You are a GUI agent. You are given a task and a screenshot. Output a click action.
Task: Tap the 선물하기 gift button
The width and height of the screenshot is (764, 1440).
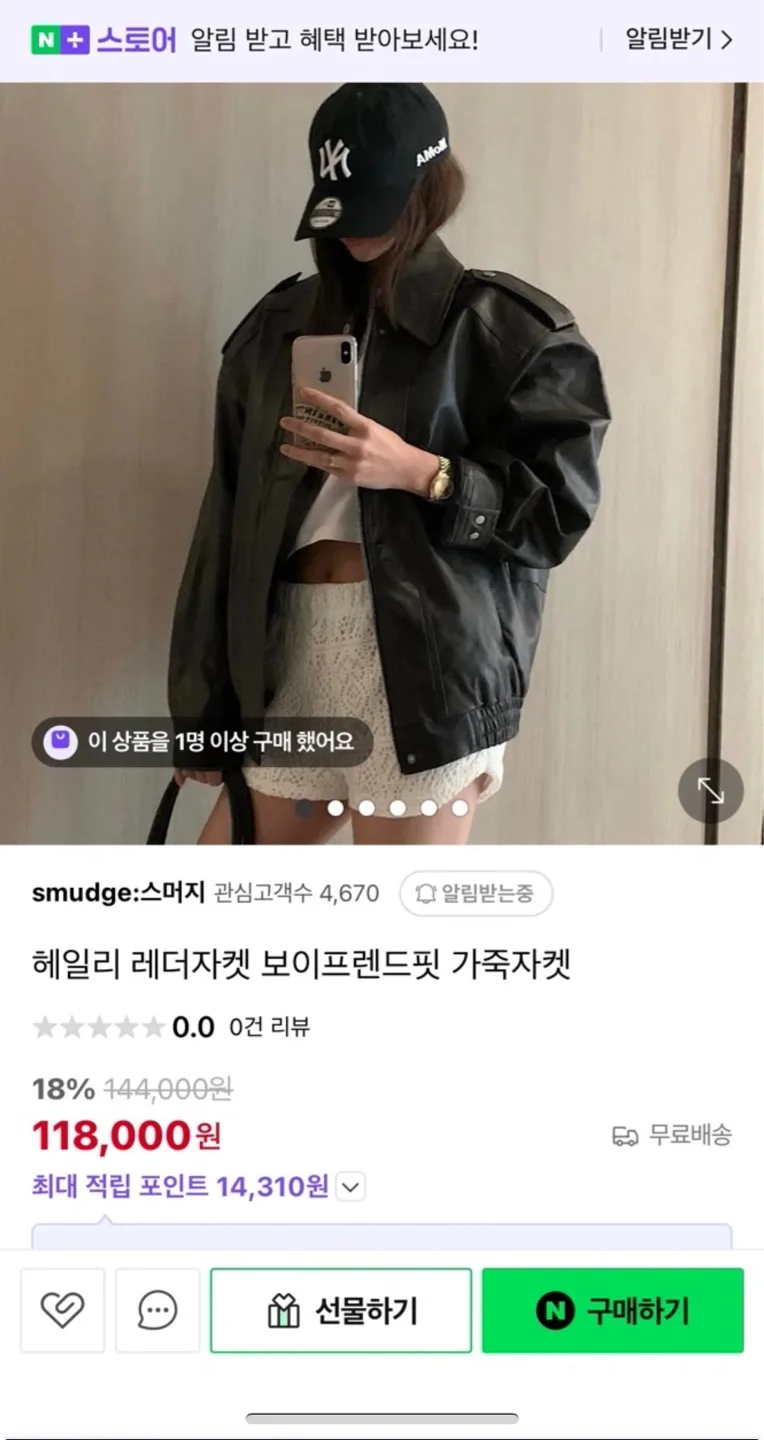tap(341, 1310)
